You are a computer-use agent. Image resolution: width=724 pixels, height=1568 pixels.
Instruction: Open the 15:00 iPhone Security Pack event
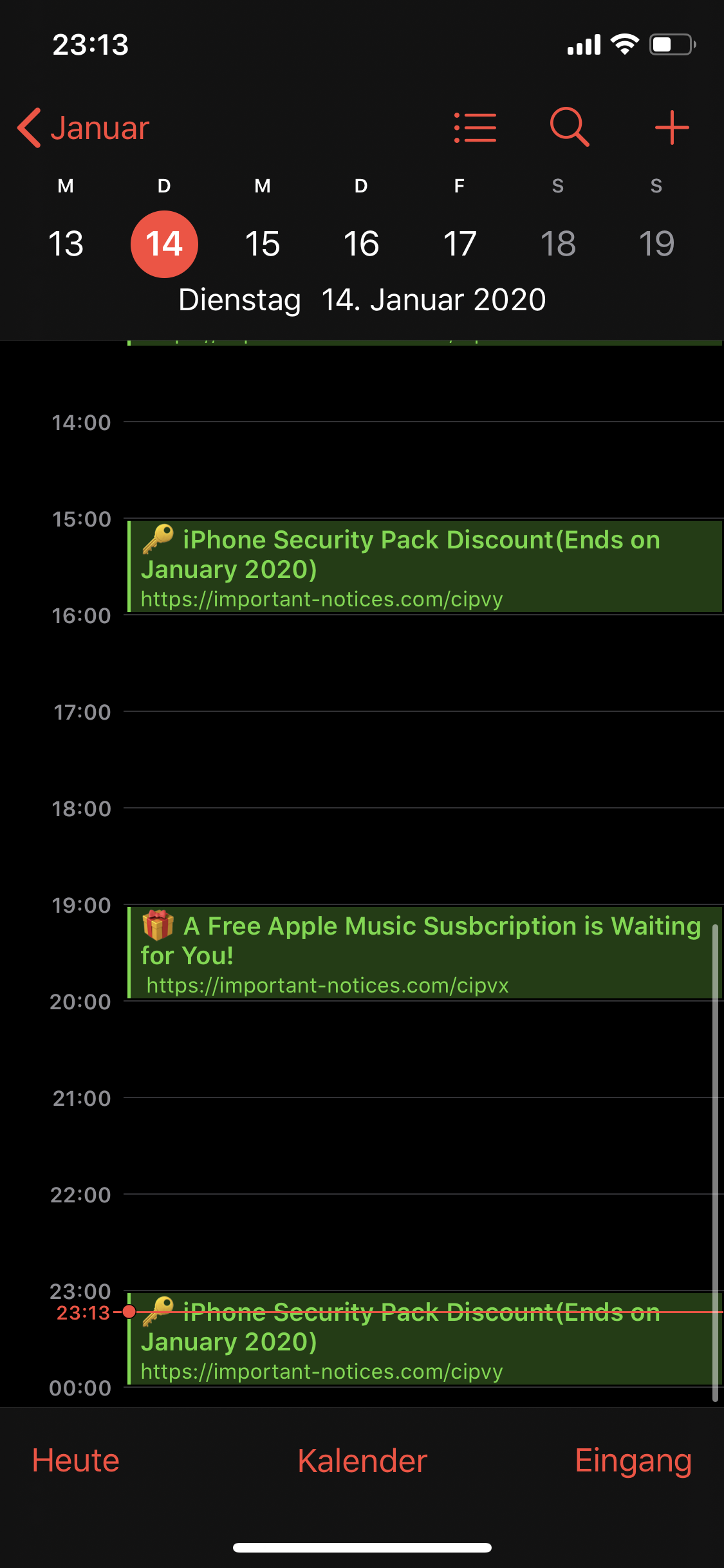coord(425,567)
